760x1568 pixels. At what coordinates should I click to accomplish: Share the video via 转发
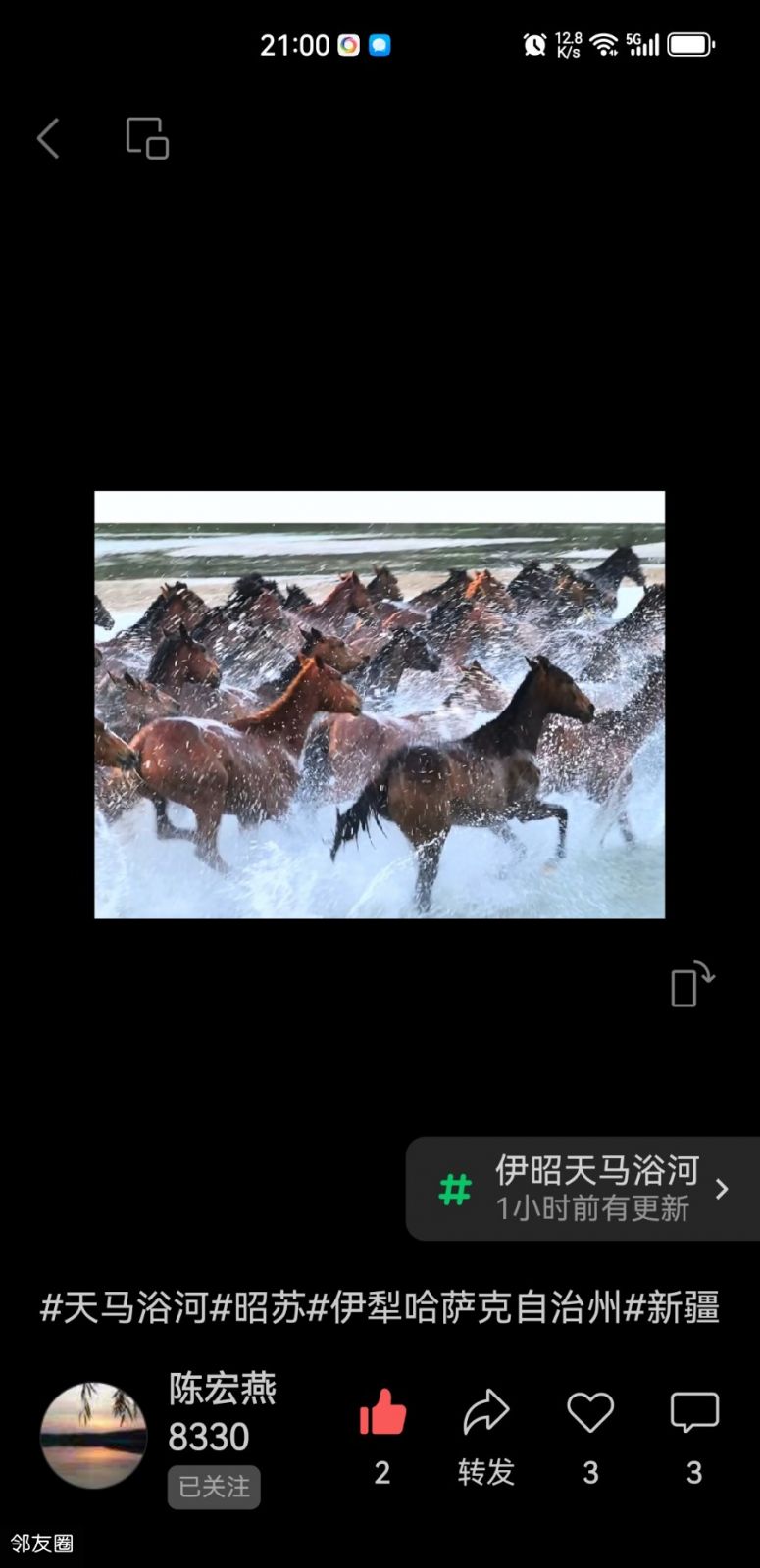[485, 1414]
